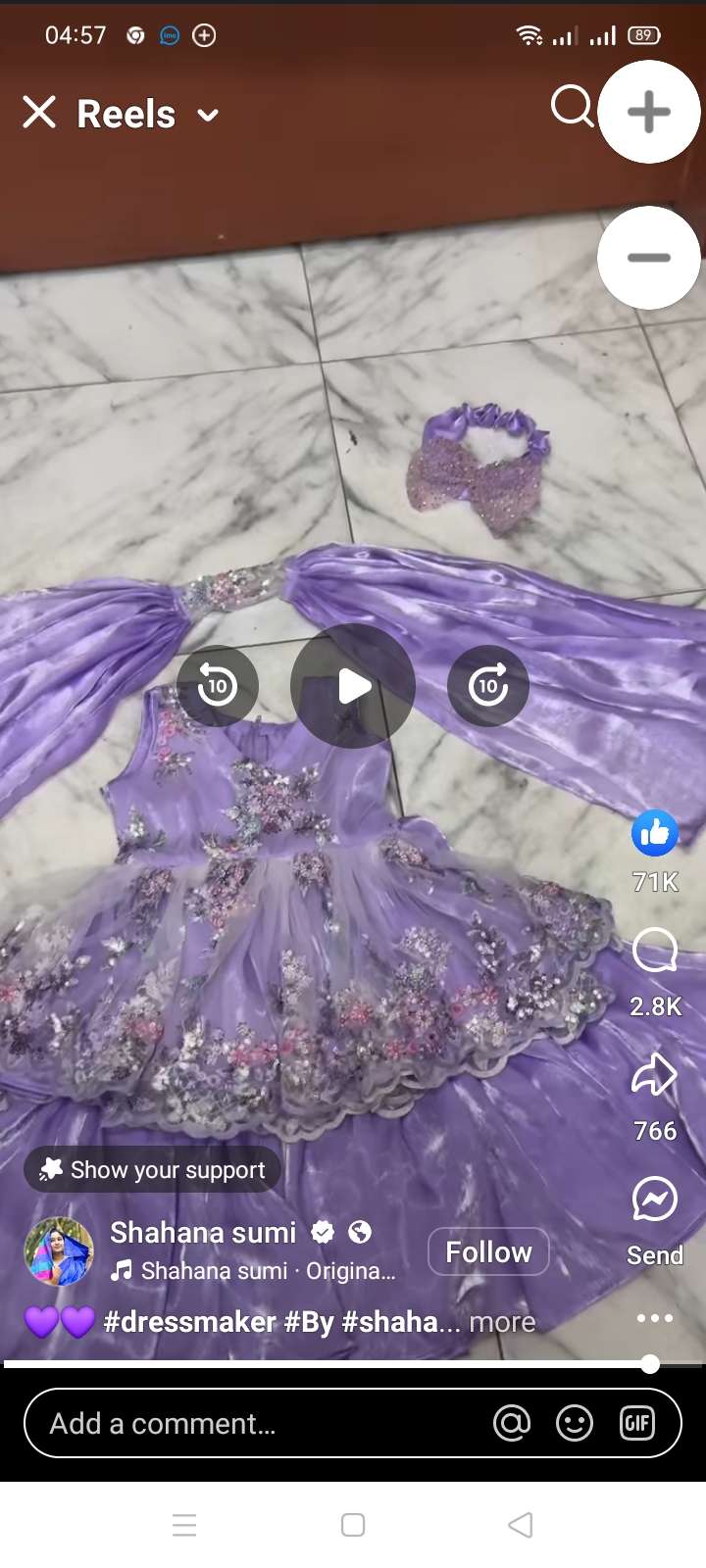Rewind the reel 10 seconds
Viewport: 706px width, 1568px height.
click(x=218, y=686)
